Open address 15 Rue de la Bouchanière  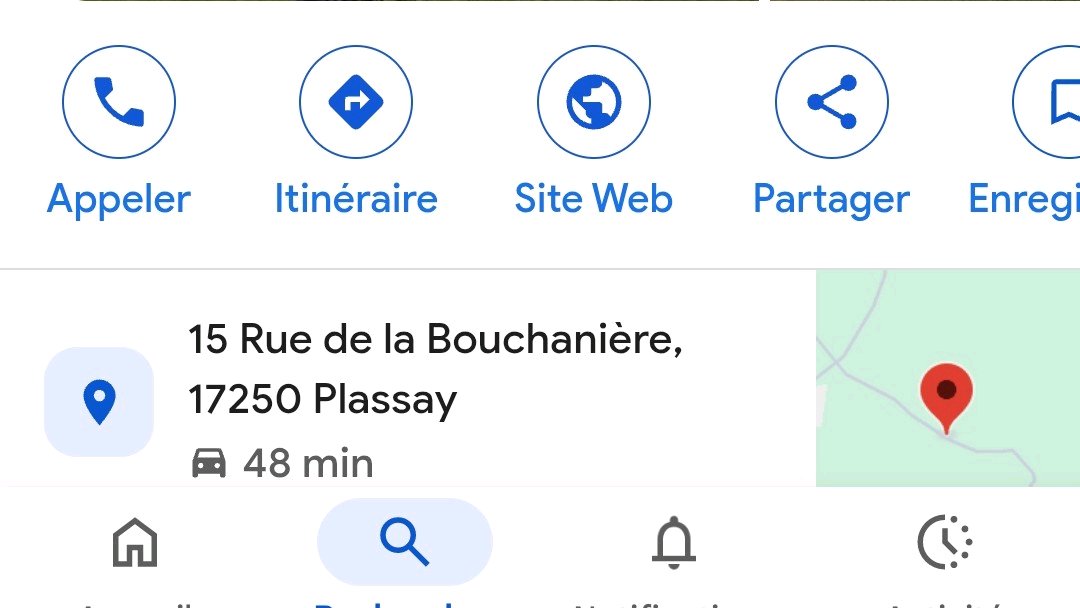[x=435, y=370]
